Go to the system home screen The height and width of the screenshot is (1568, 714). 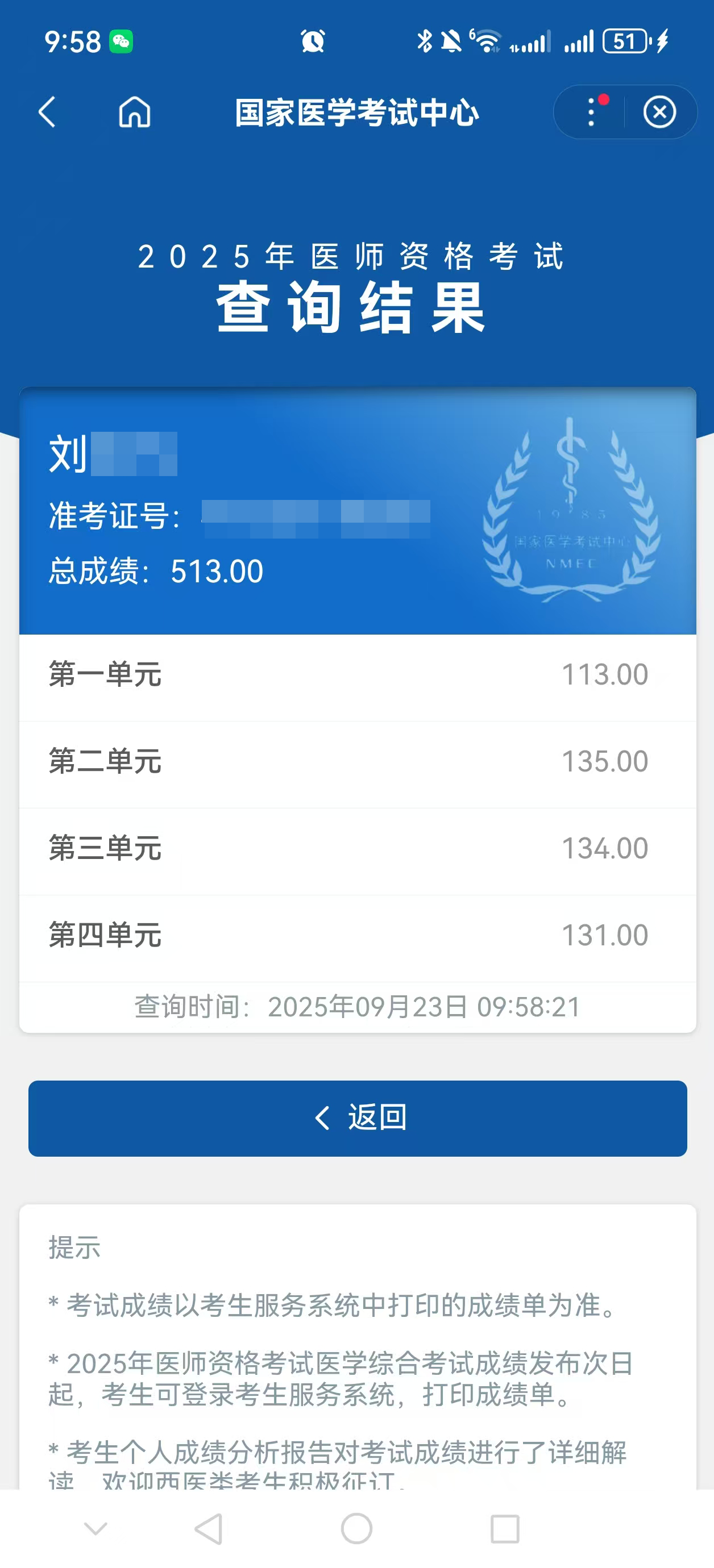(x=356, y=1528)
